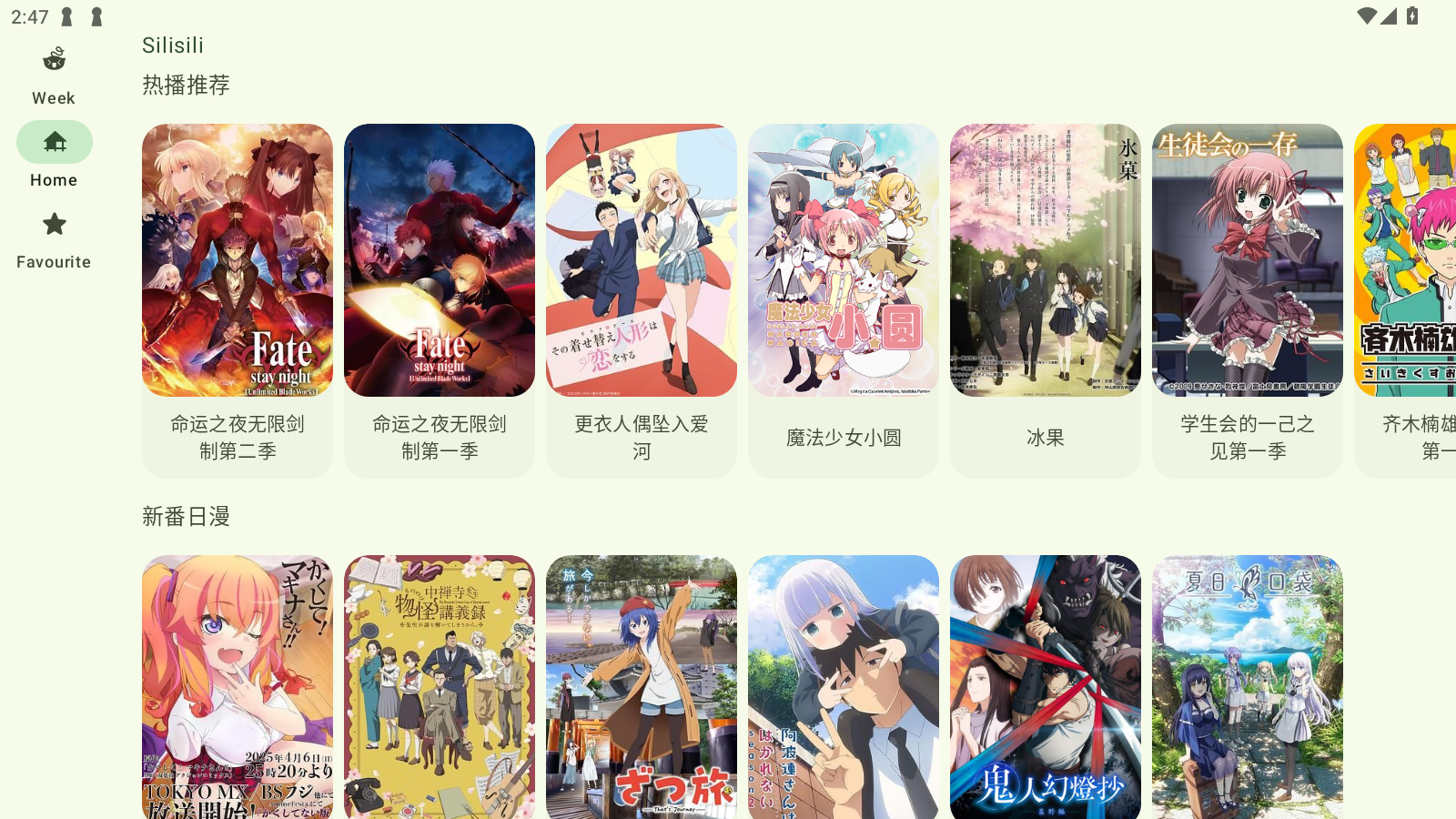
Task: Open 更衣人偶坠入爱河 anime card
Action: (642, 300)
